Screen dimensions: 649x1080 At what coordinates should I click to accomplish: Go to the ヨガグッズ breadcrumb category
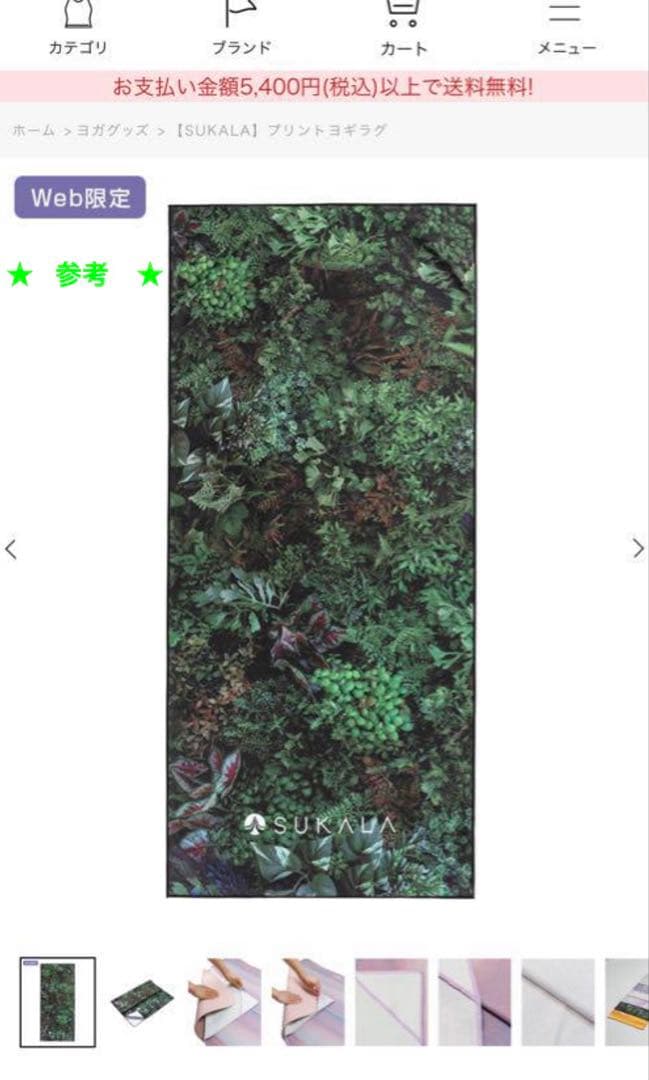[x=112, y=130]
